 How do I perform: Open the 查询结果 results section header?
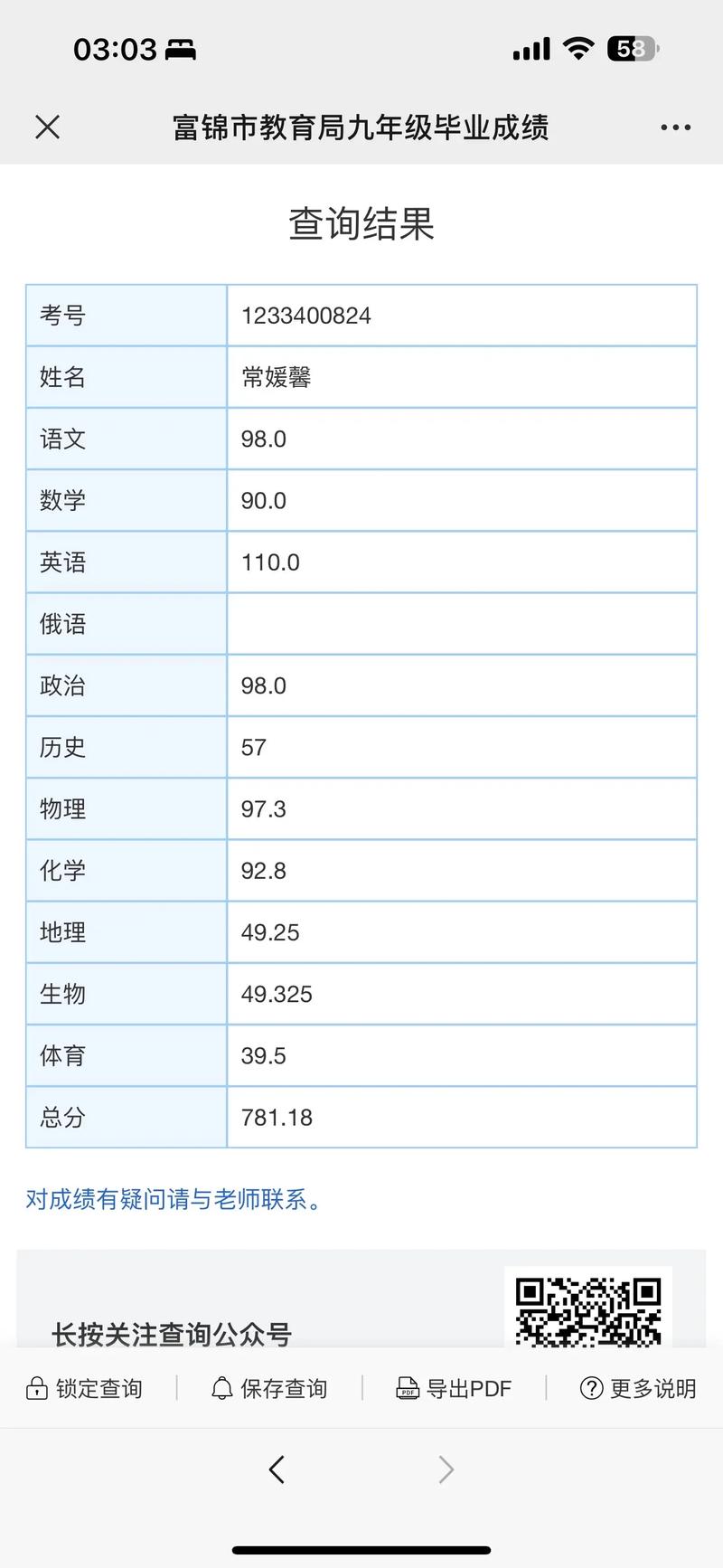tap(361, 223)
